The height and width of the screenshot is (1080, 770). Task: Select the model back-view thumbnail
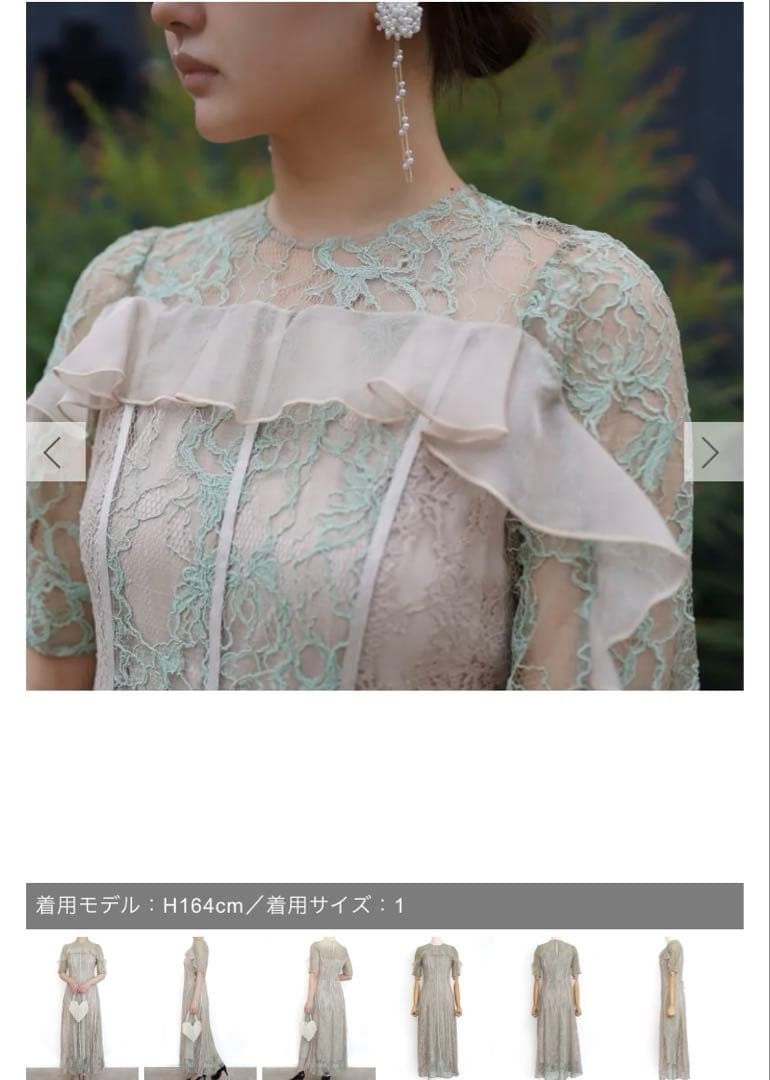coord(319,1007)
